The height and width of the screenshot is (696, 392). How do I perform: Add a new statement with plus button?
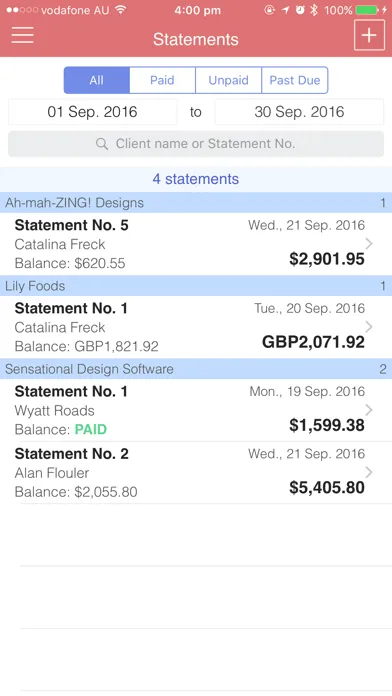pos(369,35)
